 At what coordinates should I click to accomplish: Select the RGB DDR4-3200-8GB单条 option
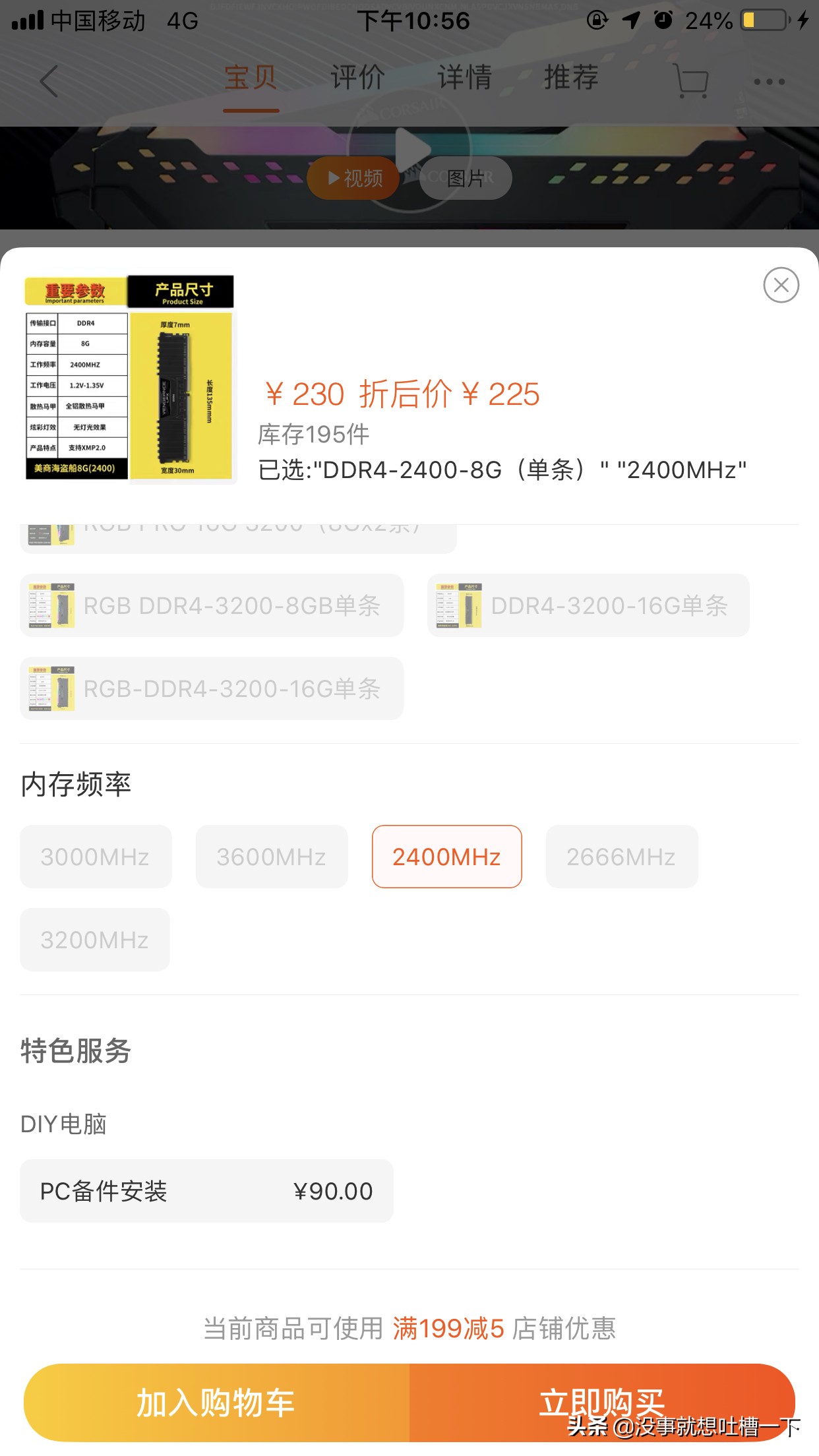click(x=211, y=605)
